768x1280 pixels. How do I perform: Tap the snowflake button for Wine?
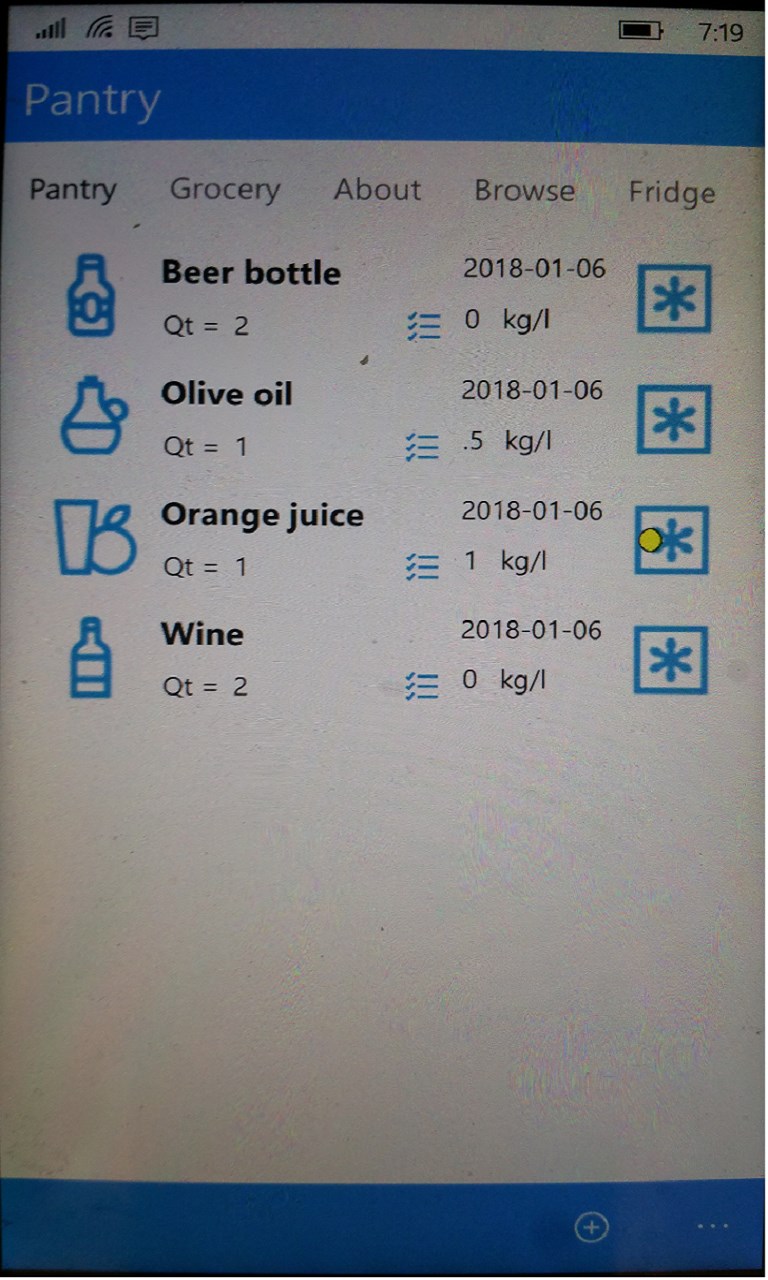[671, 660]
